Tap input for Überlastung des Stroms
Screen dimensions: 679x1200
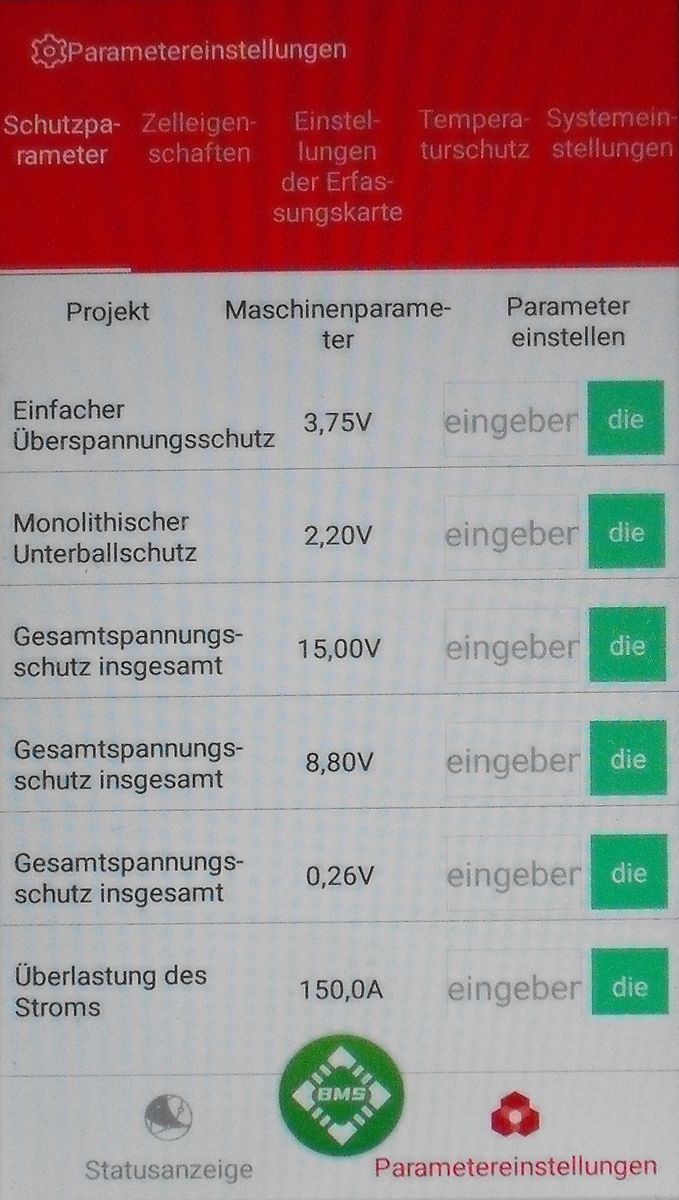click(512, 989)
